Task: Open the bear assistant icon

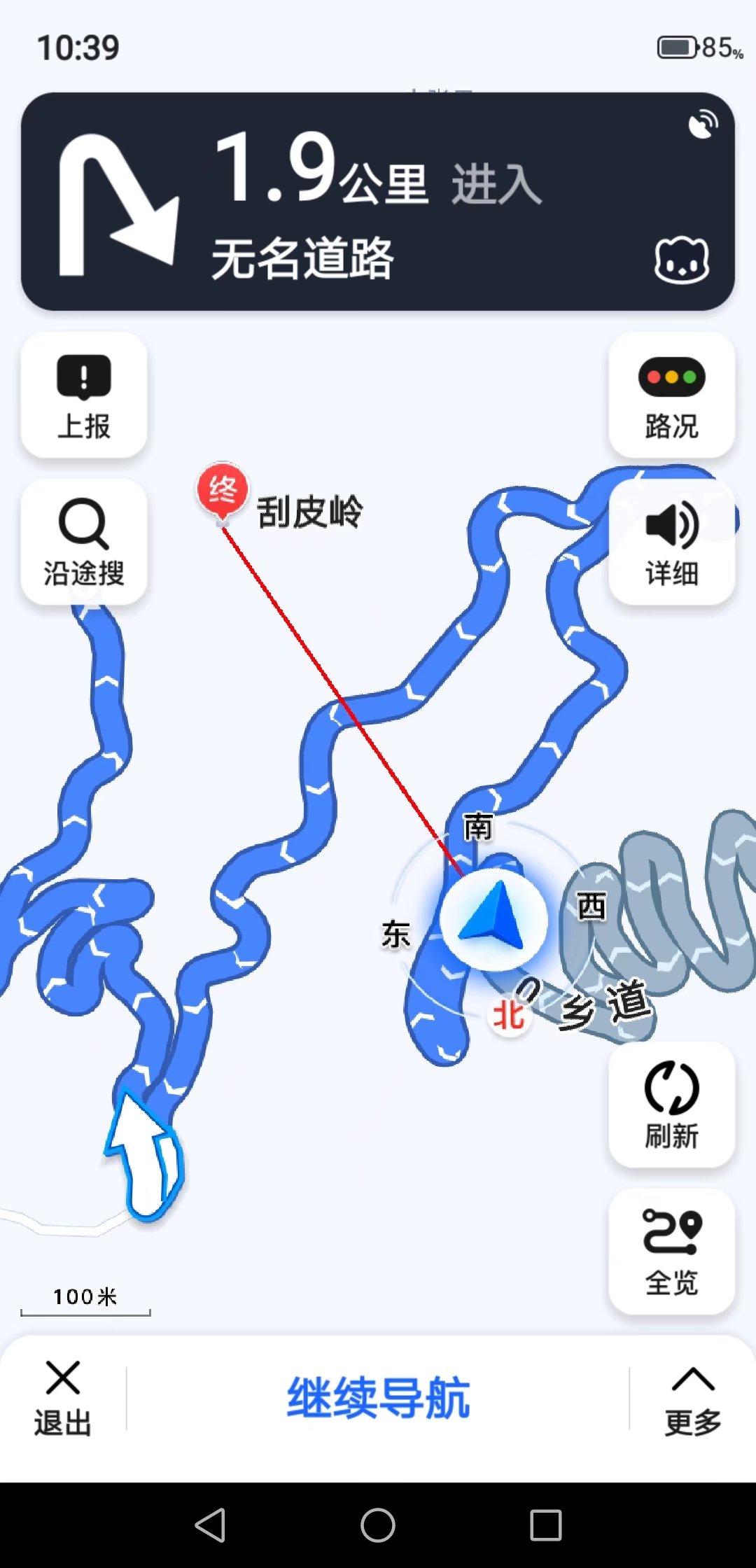Action: tap(681, 260)
